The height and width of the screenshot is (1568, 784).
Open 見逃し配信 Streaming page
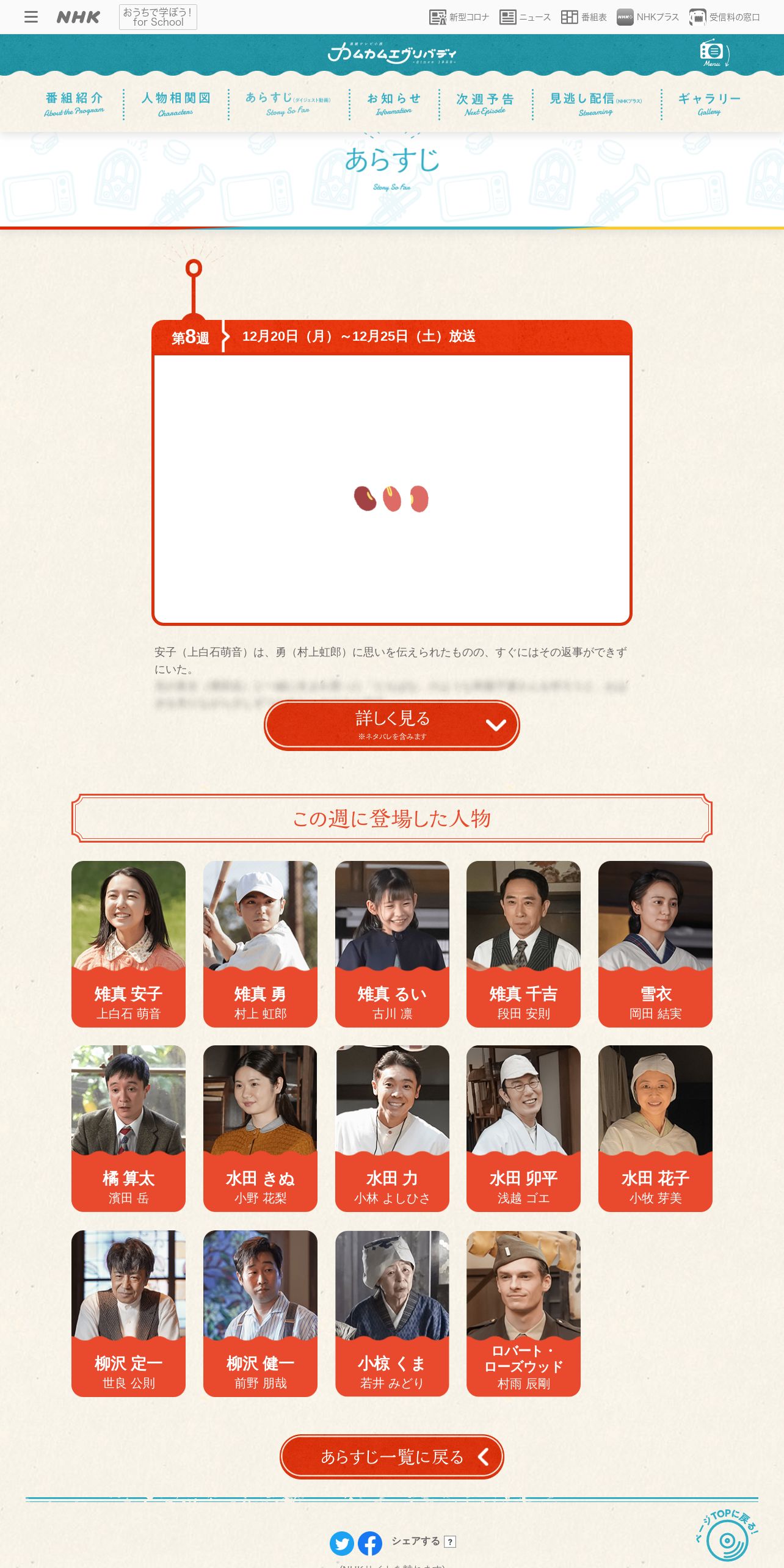pos(596,104)
